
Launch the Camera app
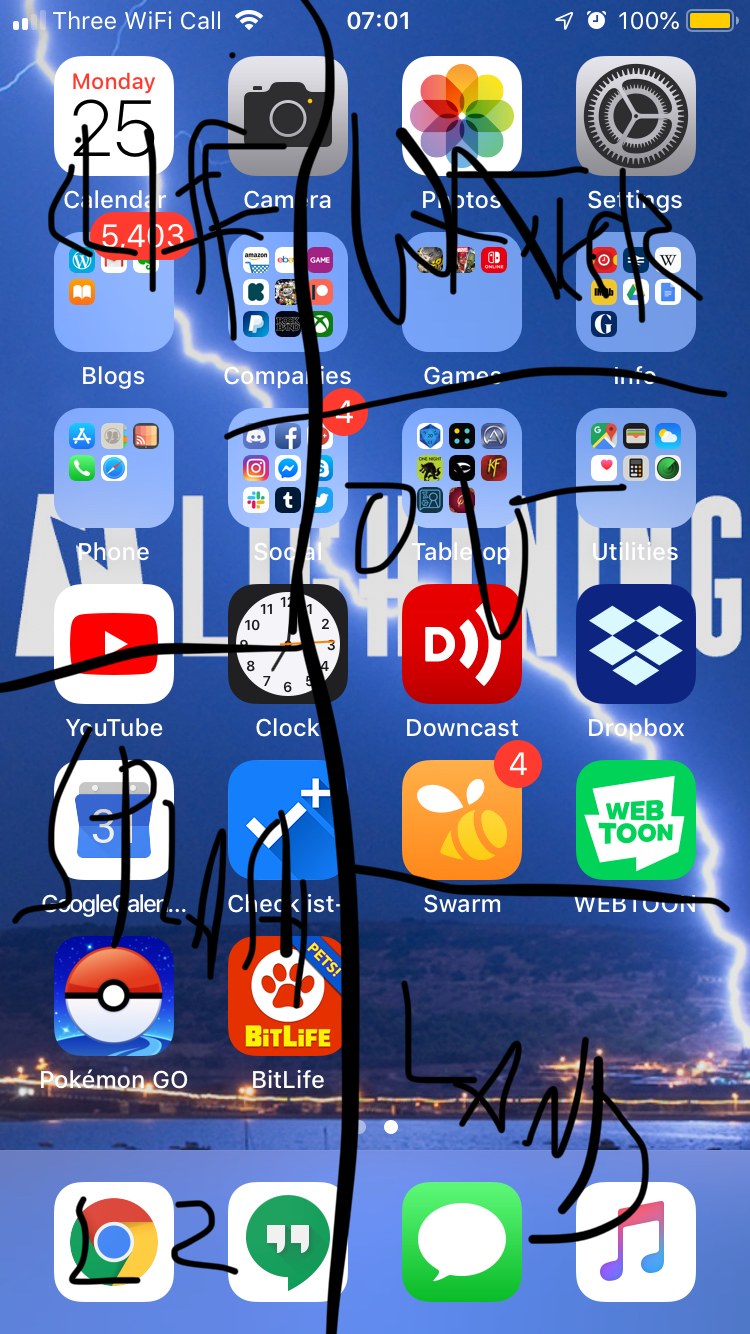click(x=287, y=116)
